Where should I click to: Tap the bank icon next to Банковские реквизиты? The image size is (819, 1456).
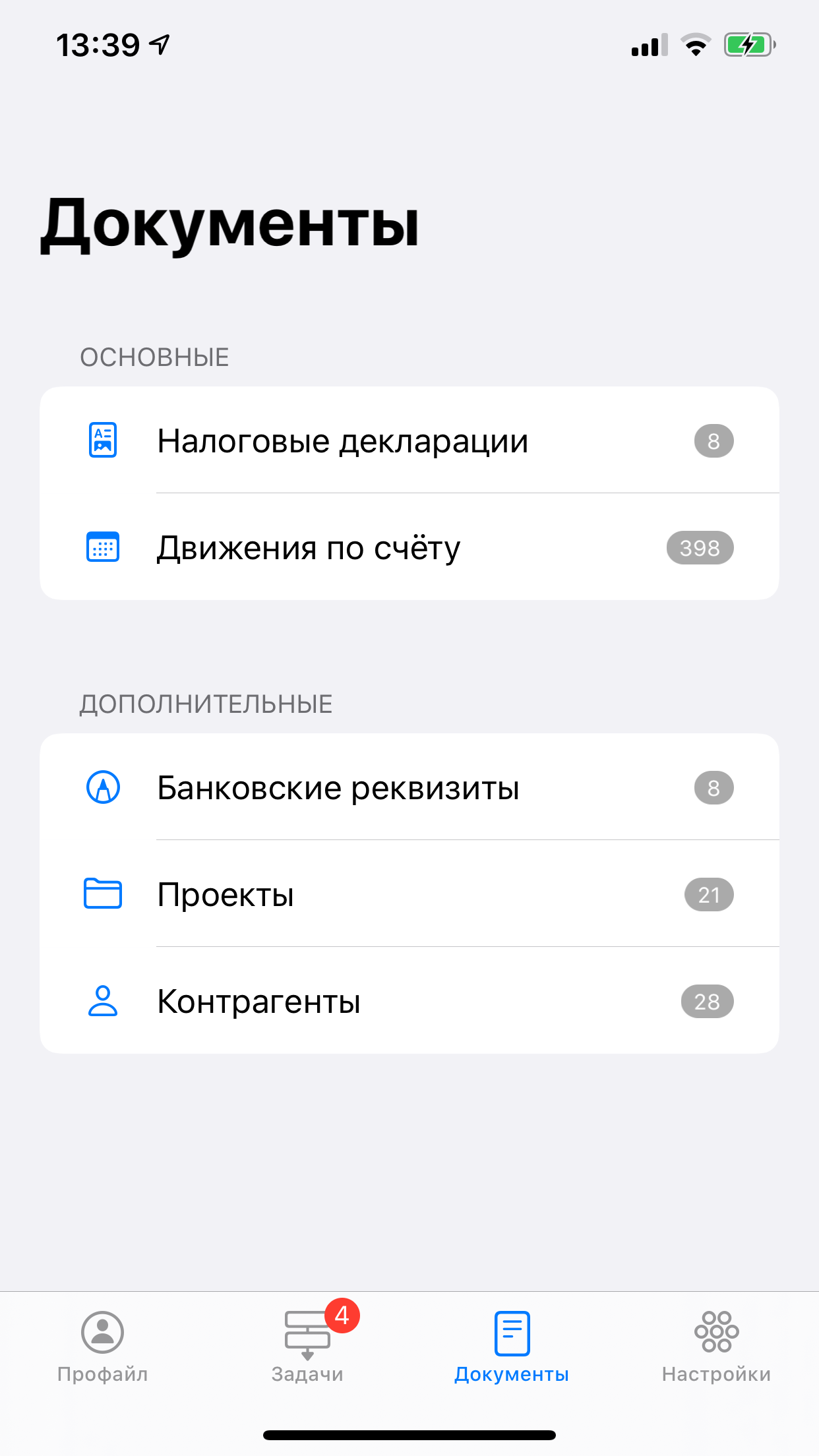tap(102, 787)
